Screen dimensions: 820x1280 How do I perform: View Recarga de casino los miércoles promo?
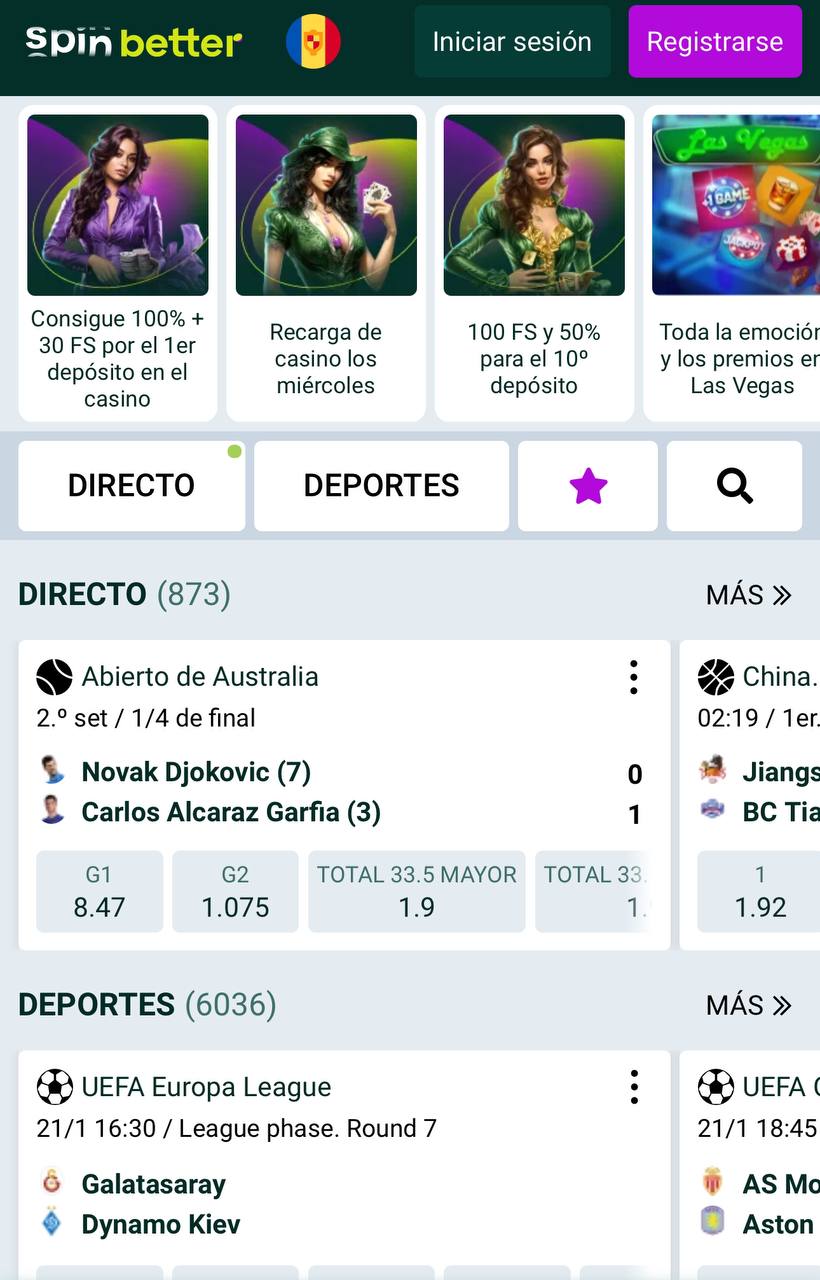click(x=326, y=263)
